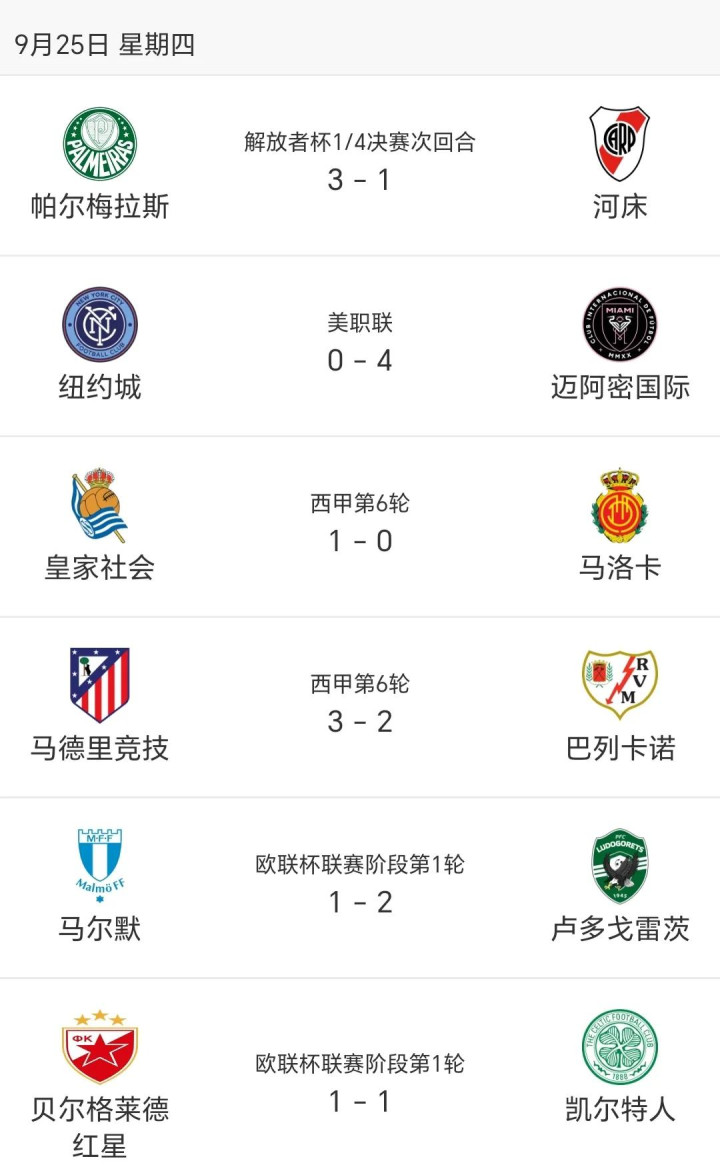Open the 帕尔梅拉斯 vs 河床 match
This screenshot has width=720, height=1173.
[x=360, y=166]
